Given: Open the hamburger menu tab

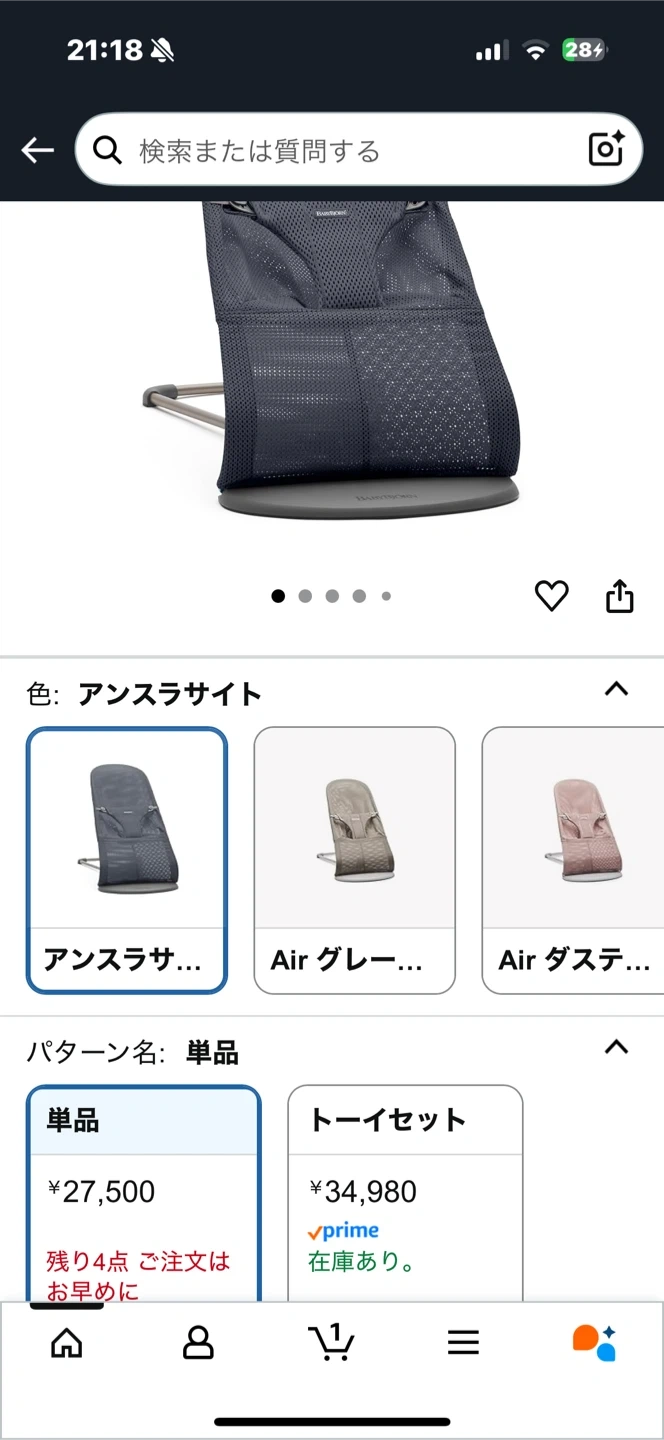Looking at the screenshot, I should 463,1342.
